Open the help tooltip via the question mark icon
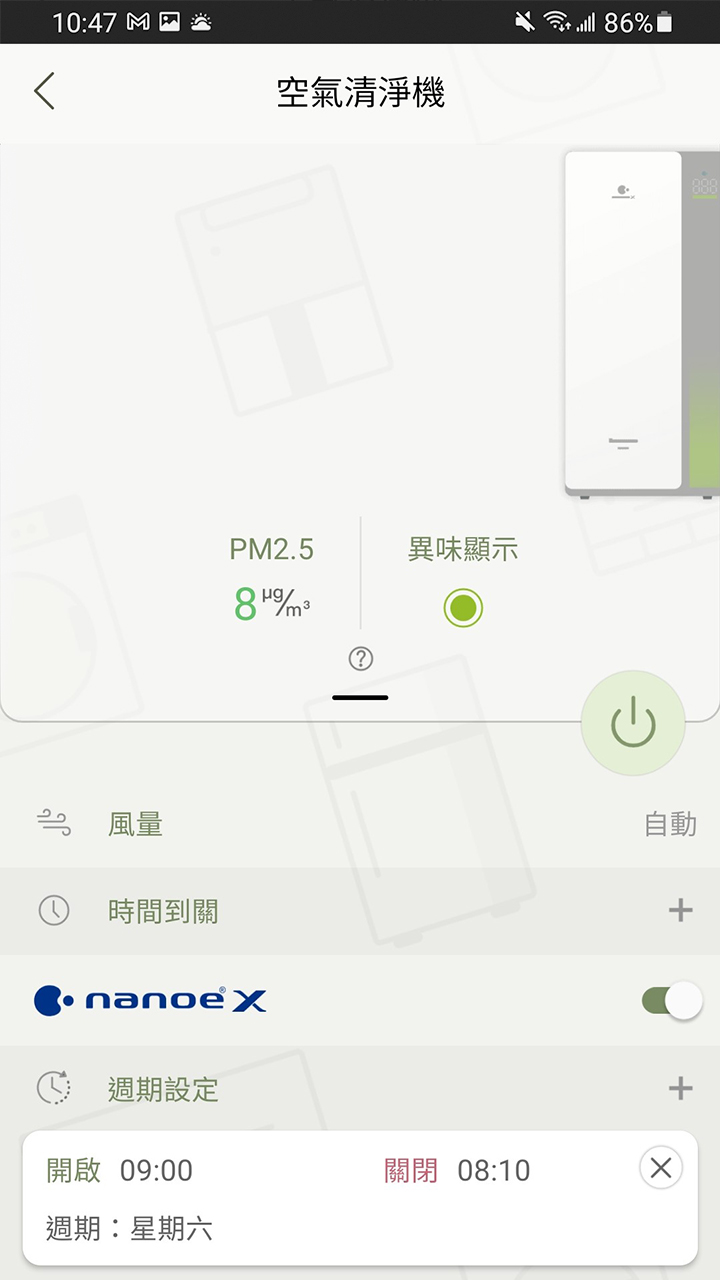This screenshot has height=1280, width=720. coord(360,659)
